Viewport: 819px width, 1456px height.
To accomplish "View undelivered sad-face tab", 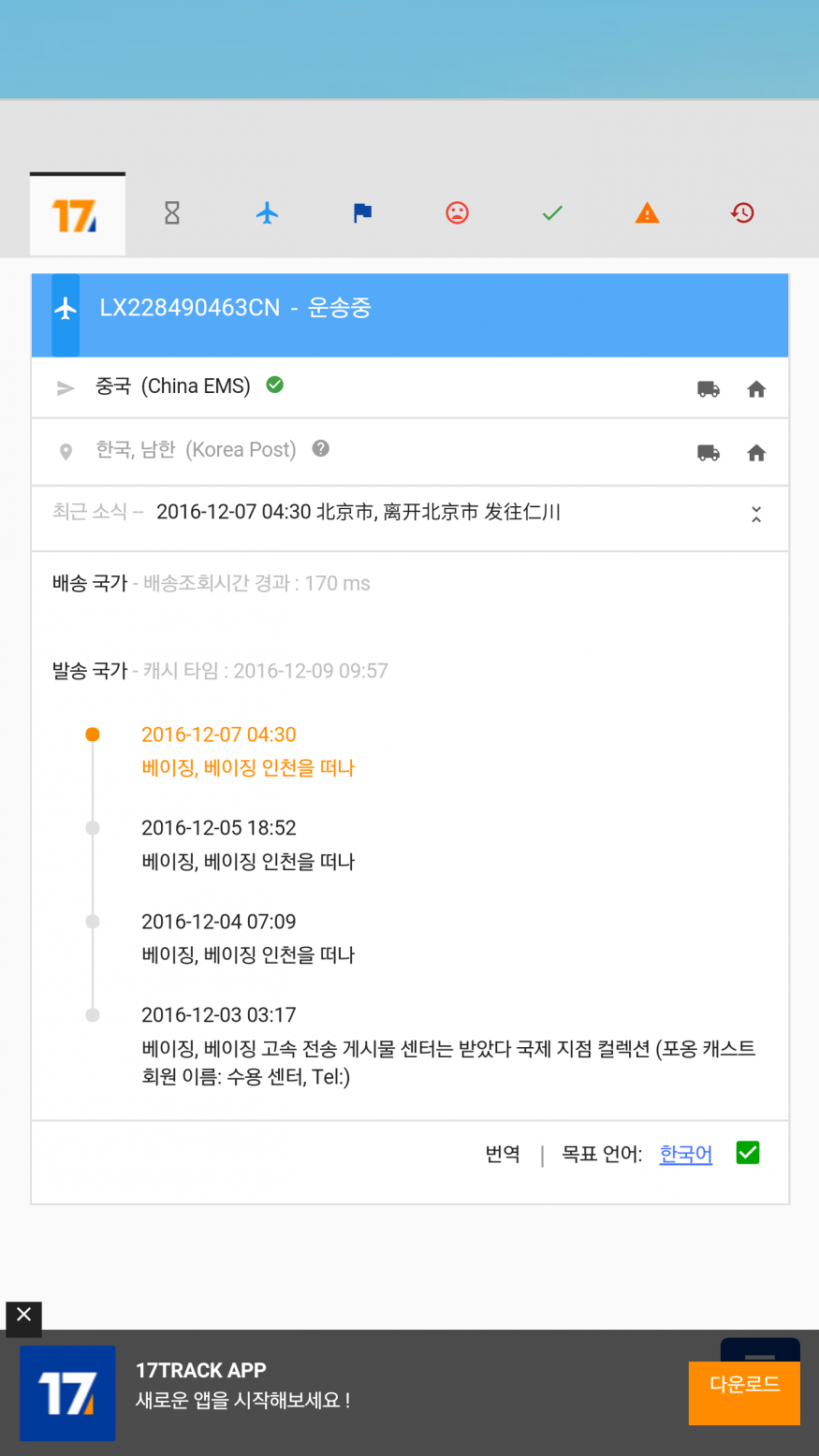I will [457, 213].
